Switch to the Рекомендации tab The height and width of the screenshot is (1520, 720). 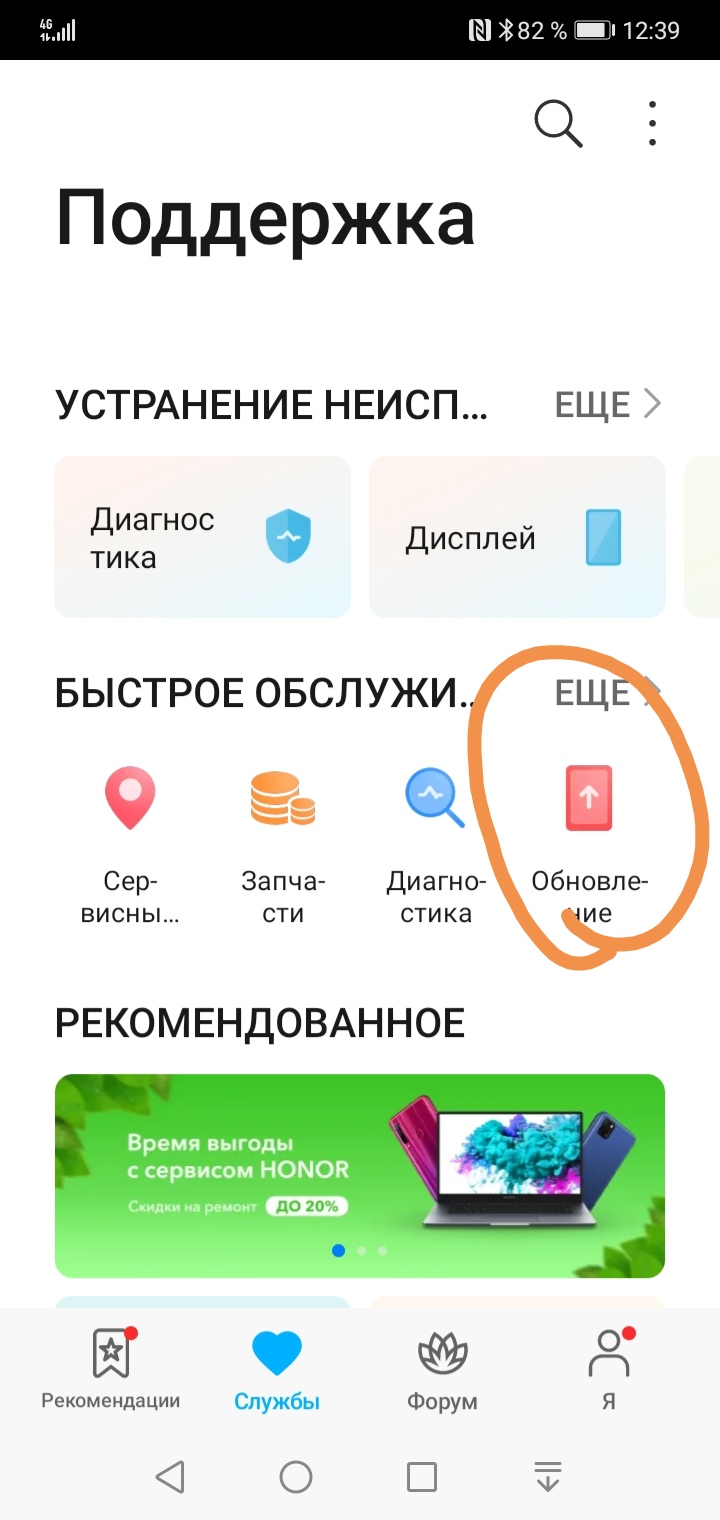(x=111, y=1370)
